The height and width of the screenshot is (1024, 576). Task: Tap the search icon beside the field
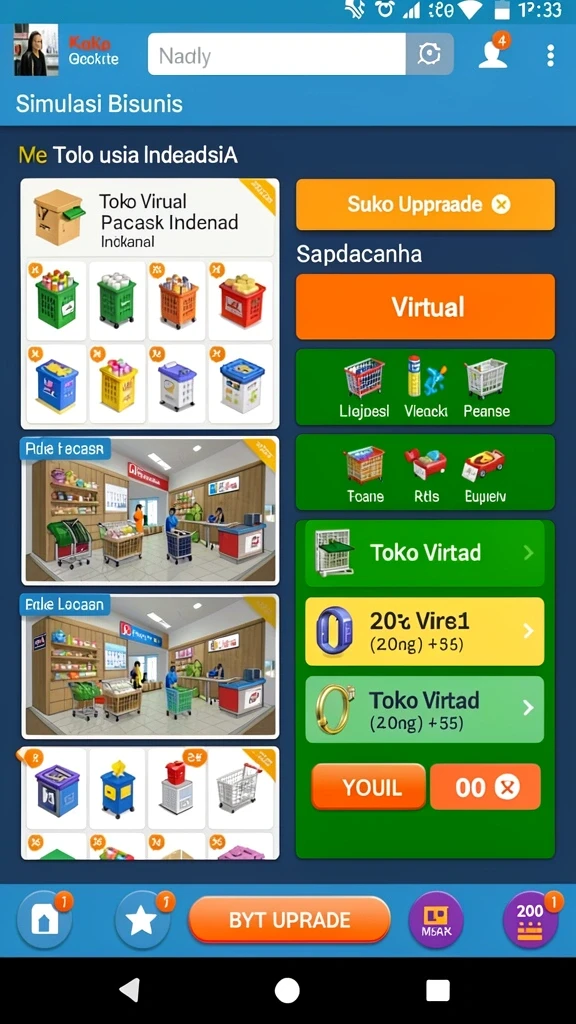pyautogui.click(x=430, y=54)
